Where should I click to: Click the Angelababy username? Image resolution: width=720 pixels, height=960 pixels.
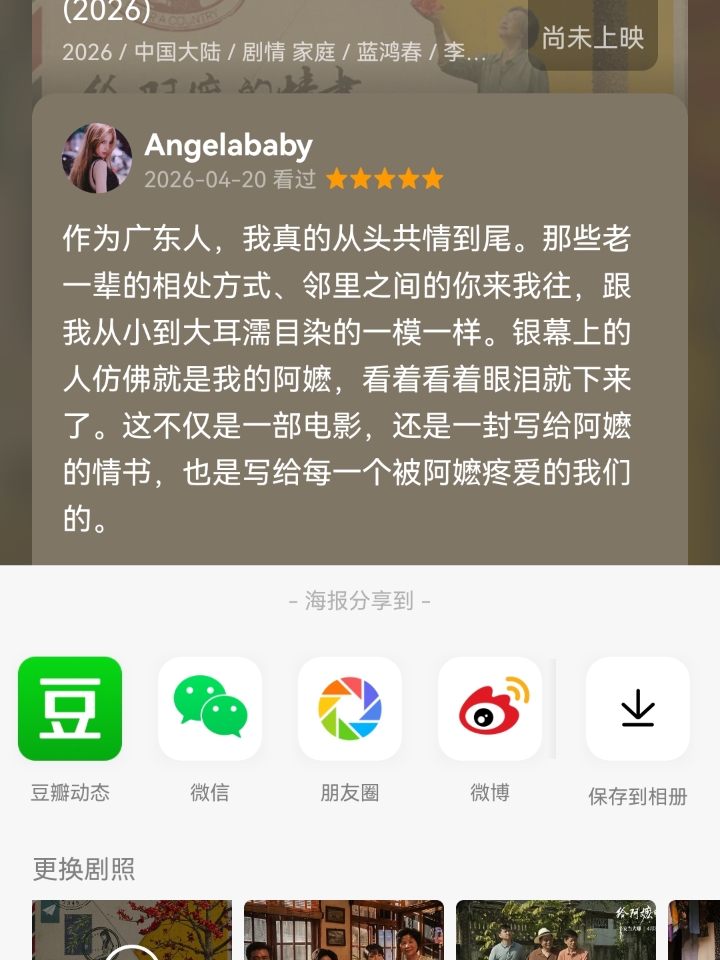(231, 146)
